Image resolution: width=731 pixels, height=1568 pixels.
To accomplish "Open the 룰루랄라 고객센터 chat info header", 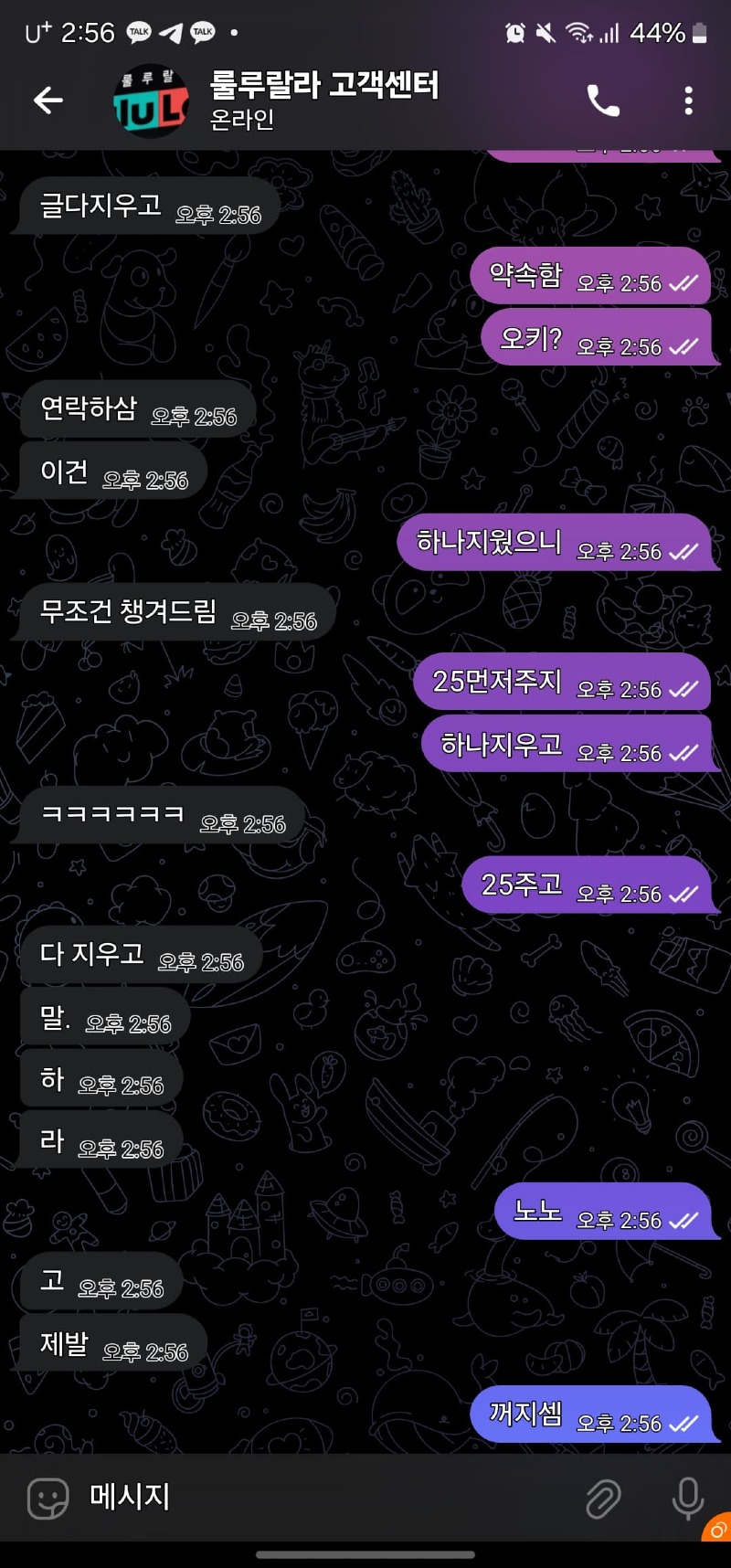I will (x=324, y=99).
